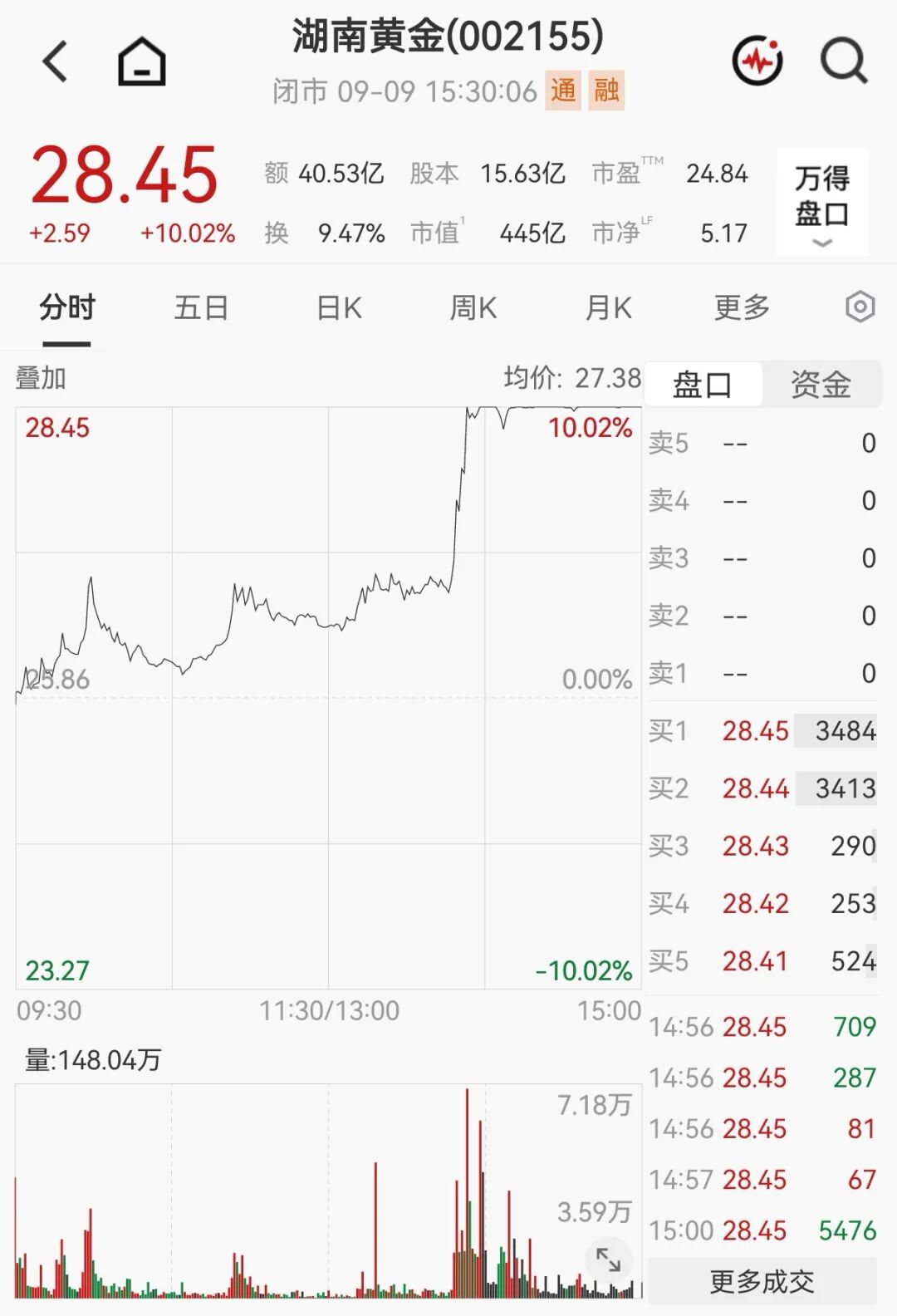Select the 盘口 tab
The image size is (897, 1316).
click(x=703, y=384)
